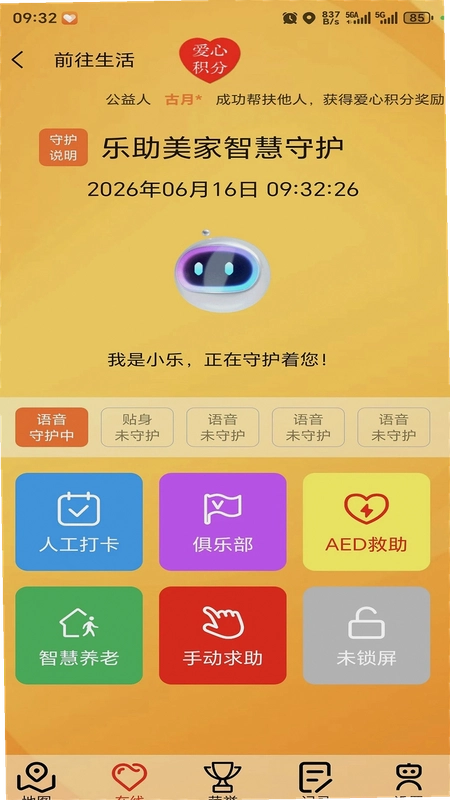Open the 爱心积分 heart badge
The image size is (450, 800).
[x=209, y=60]
